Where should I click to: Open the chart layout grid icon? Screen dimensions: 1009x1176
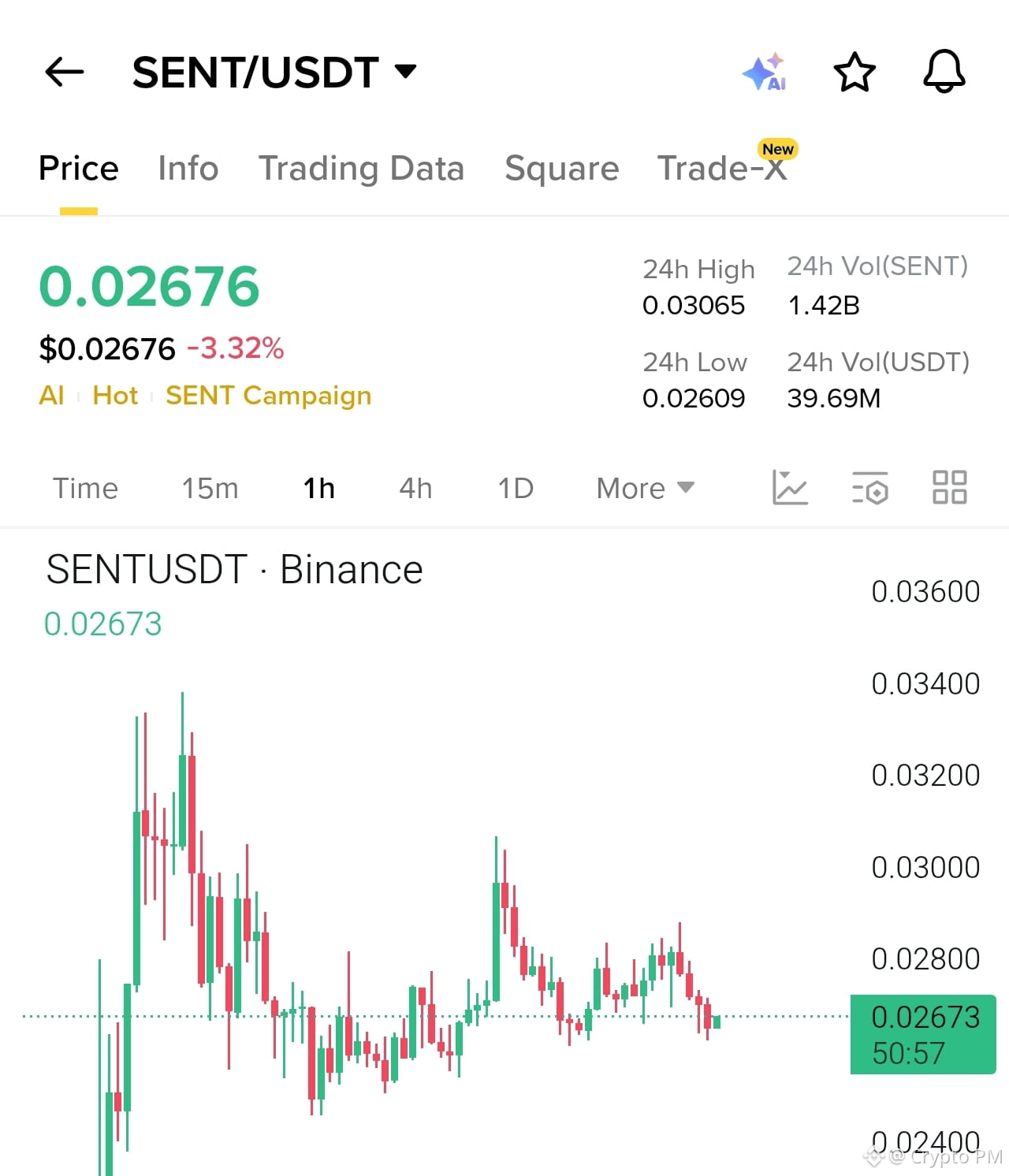(948, 488)
